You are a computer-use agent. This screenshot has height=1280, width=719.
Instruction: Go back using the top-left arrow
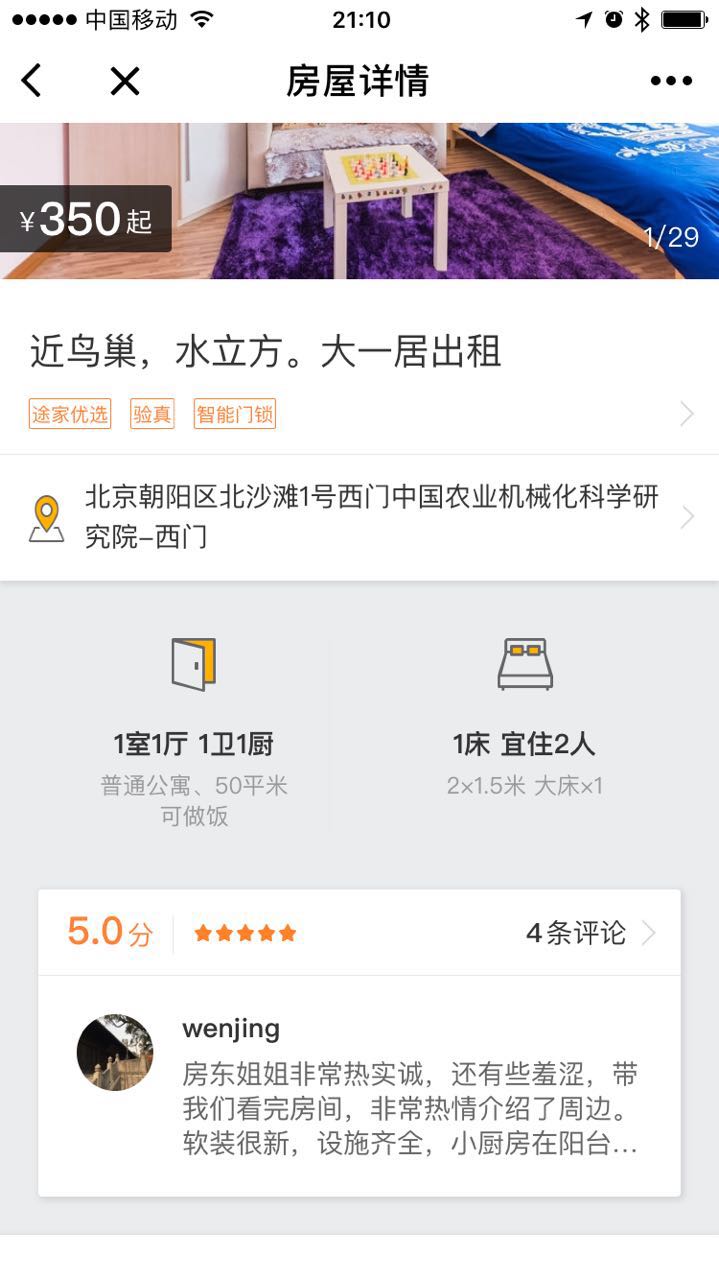click(x=32, y=81)
